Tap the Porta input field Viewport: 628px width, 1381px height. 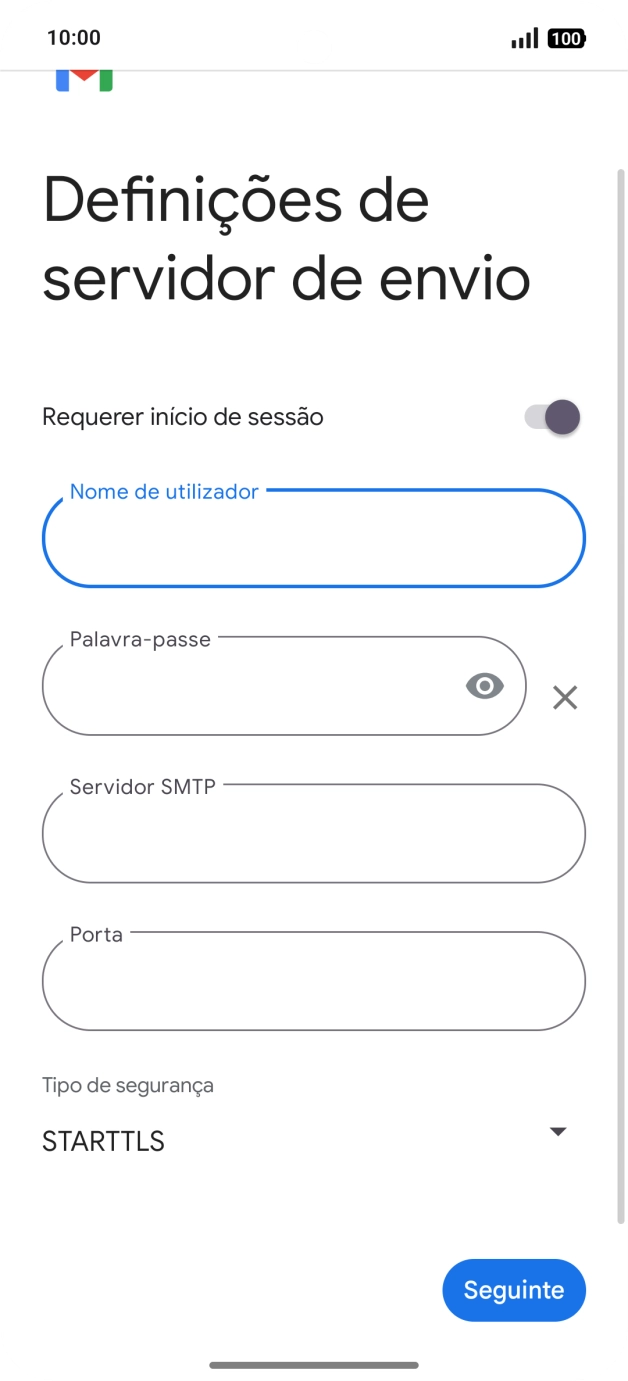(313, 982)
